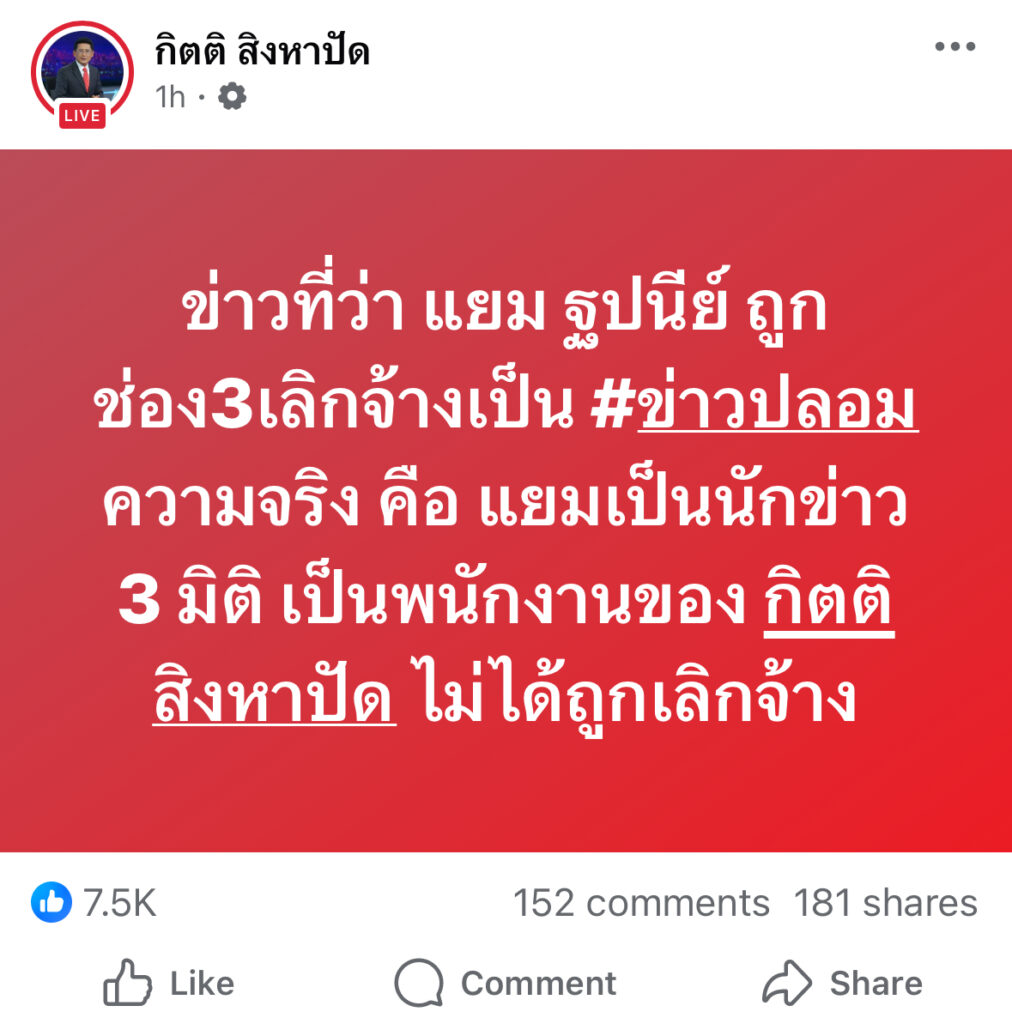
Task: Share this post
Action: [842, 984]
